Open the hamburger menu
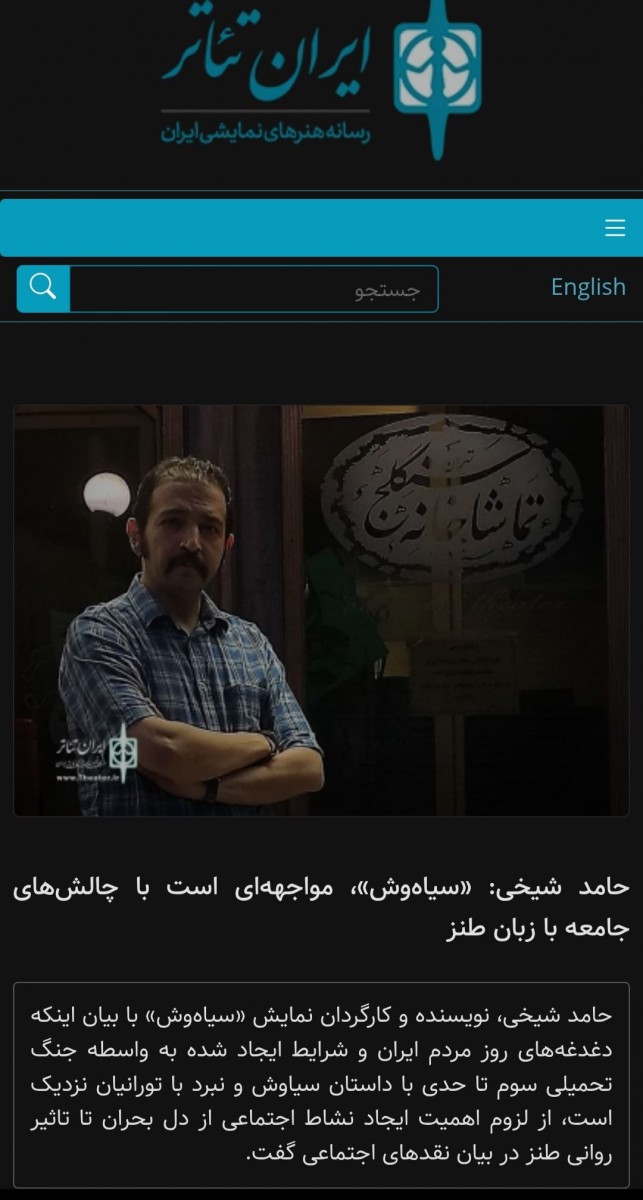Image resolution: width=643 pixels, height=1200 pixels. 615,228
